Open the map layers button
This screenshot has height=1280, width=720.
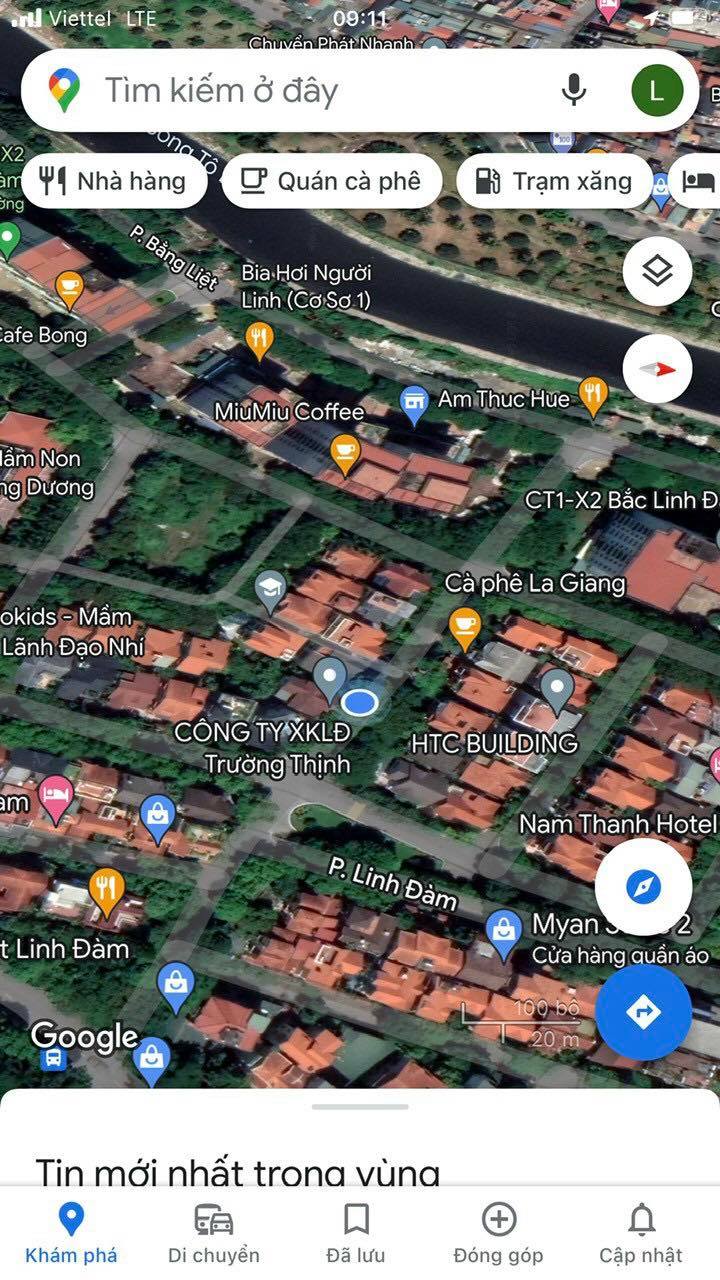coord(657,271)
